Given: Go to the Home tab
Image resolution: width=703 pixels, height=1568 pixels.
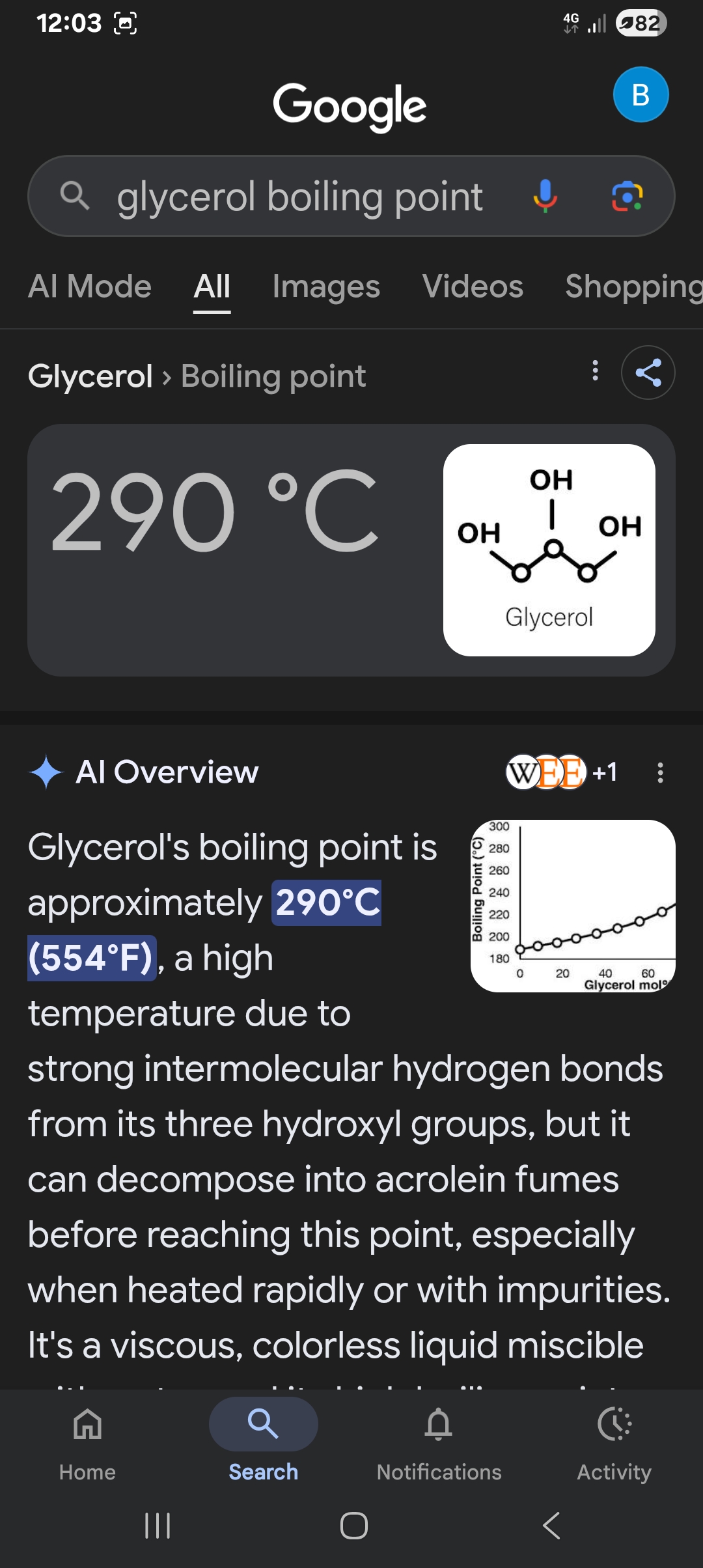Looking at the screenshot, I should coord(88,1440).
